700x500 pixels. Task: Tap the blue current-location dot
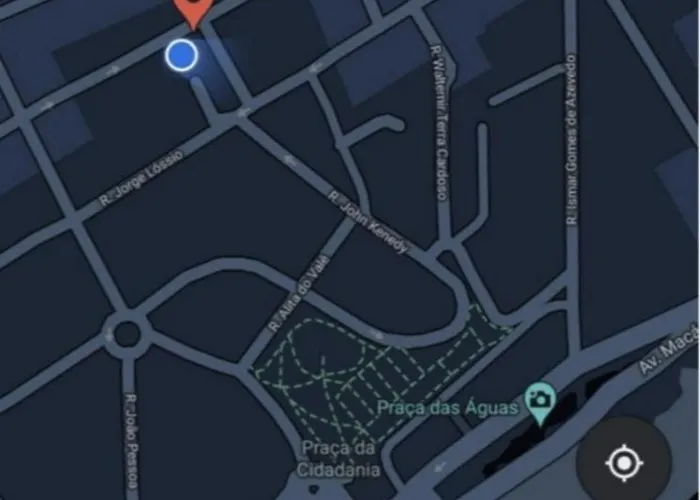point(181,55)
